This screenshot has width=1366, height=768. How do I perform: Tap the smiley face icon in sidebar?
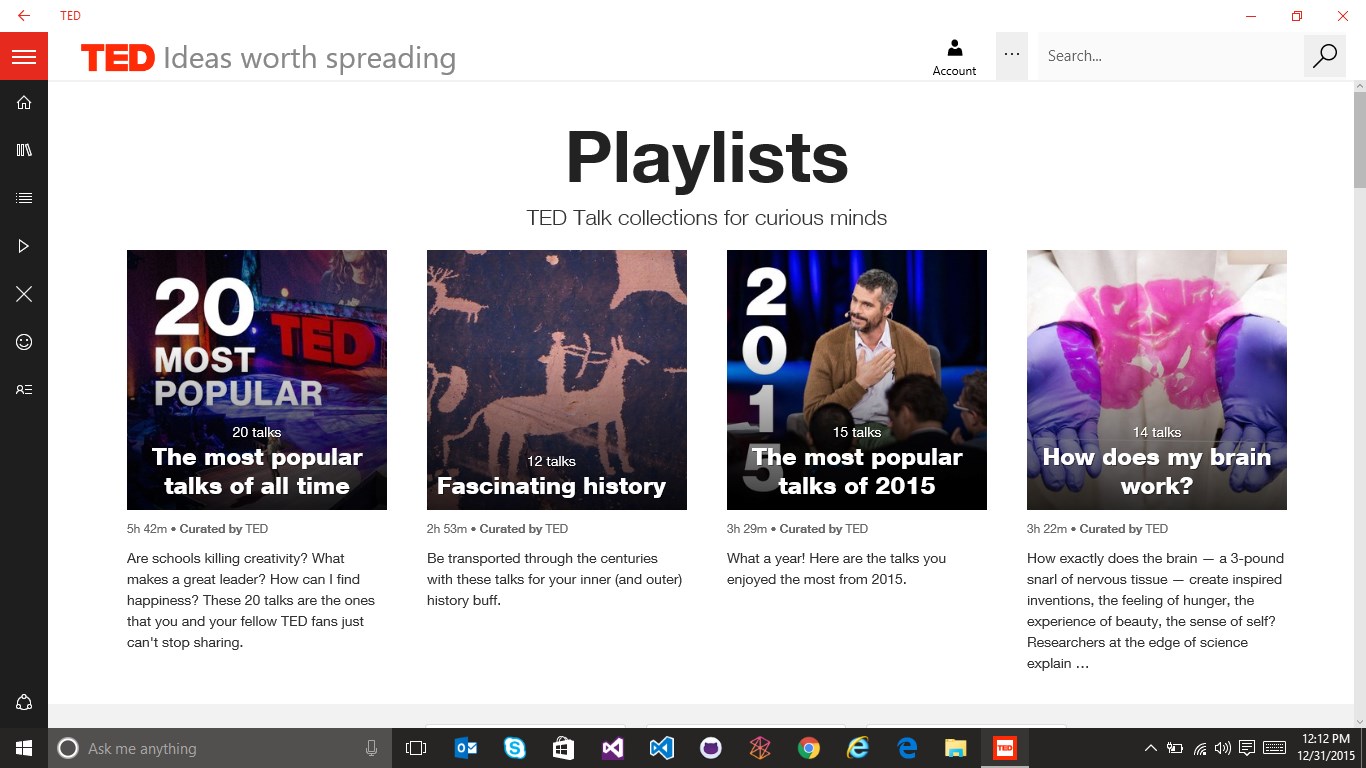24,342
